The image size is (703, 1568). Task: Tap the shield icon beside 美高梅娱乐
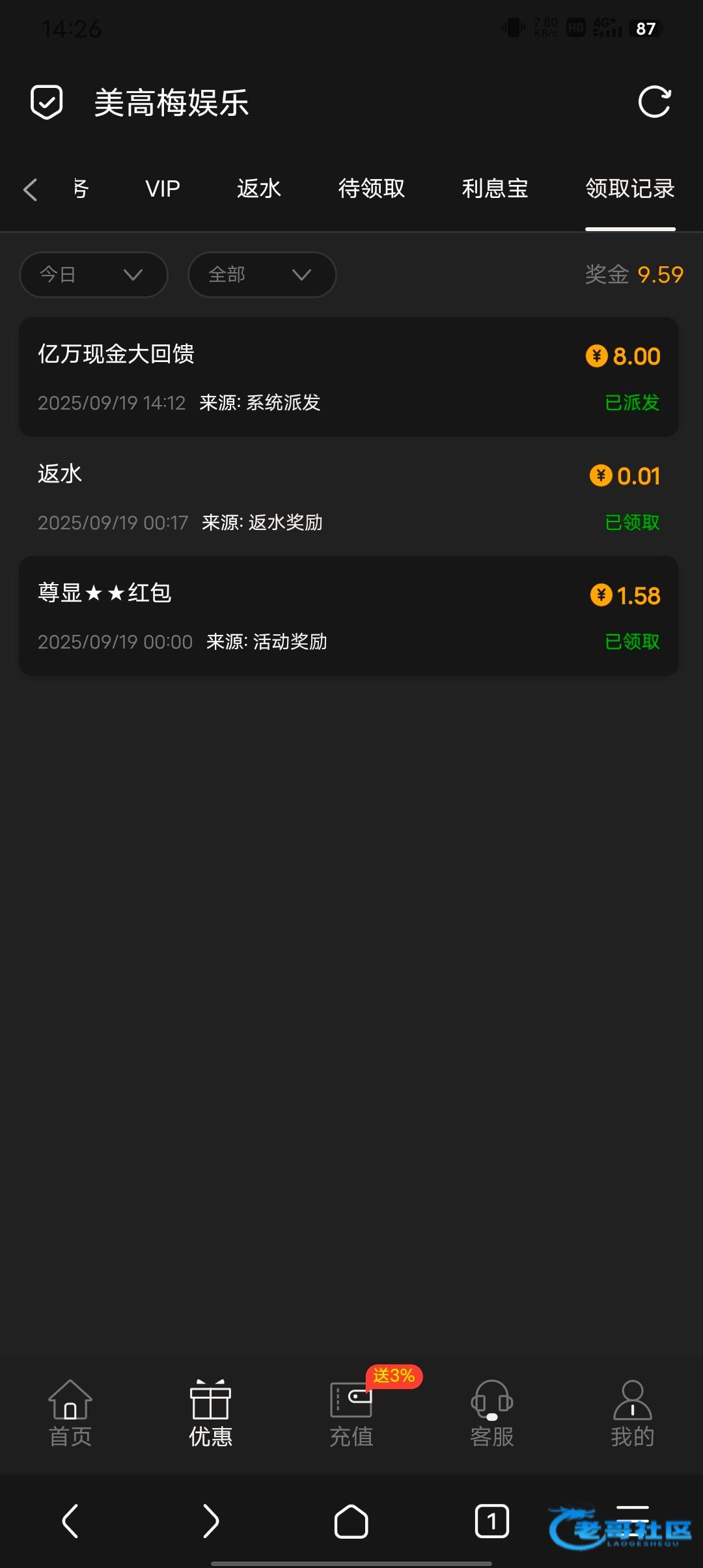click(x=47, y=102)
